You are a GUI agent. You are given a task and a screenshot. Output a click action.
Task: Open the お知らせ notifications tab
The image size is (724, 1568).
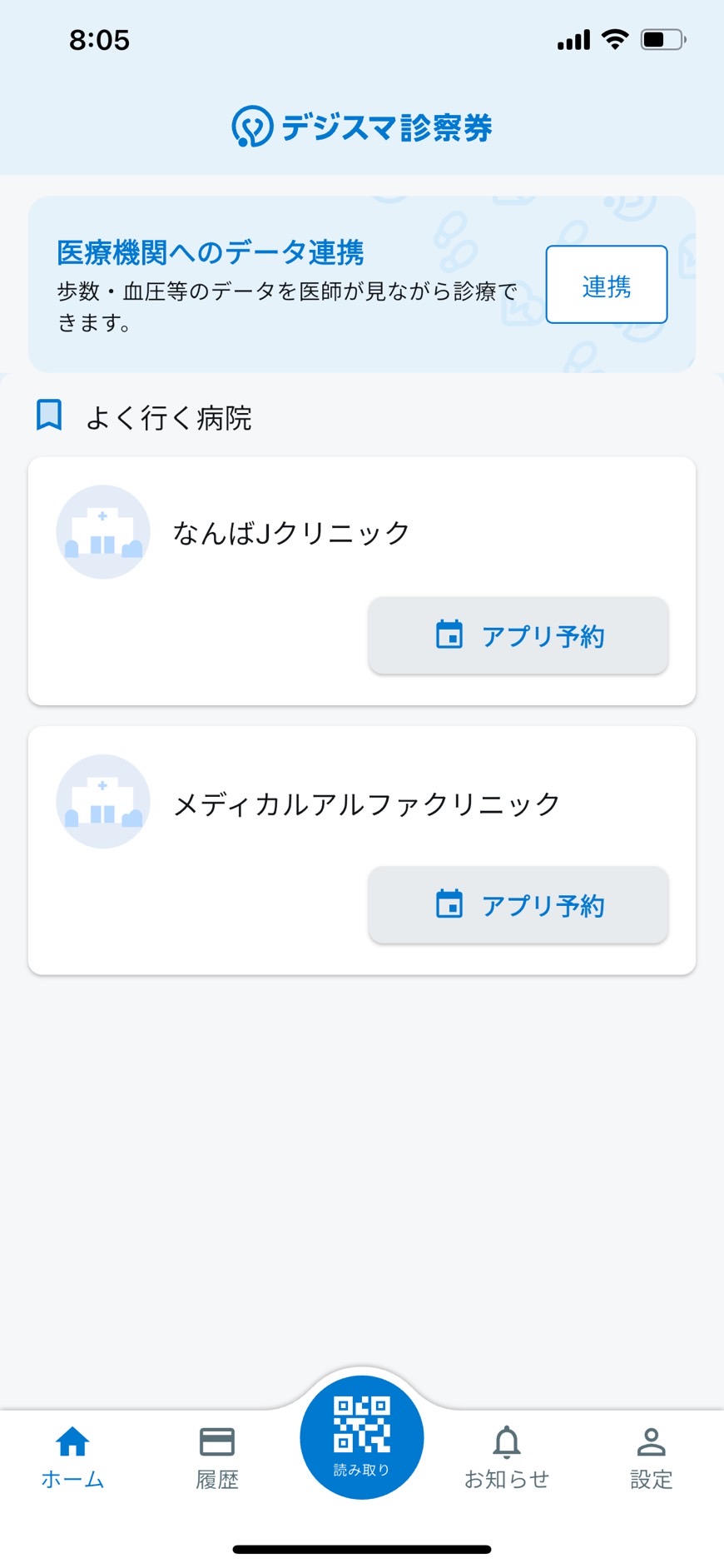click(x=507, y=1458)
